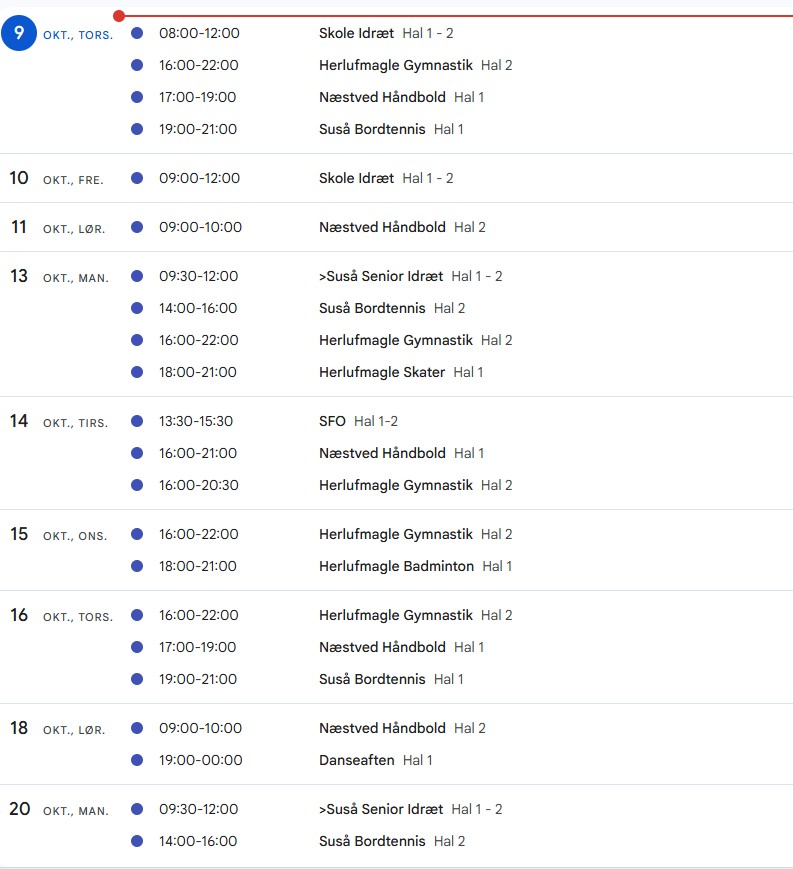Screen dimensions: 793x869
Task: Open Næstved Håndbold event on 11 October
Action: (382, 227)
